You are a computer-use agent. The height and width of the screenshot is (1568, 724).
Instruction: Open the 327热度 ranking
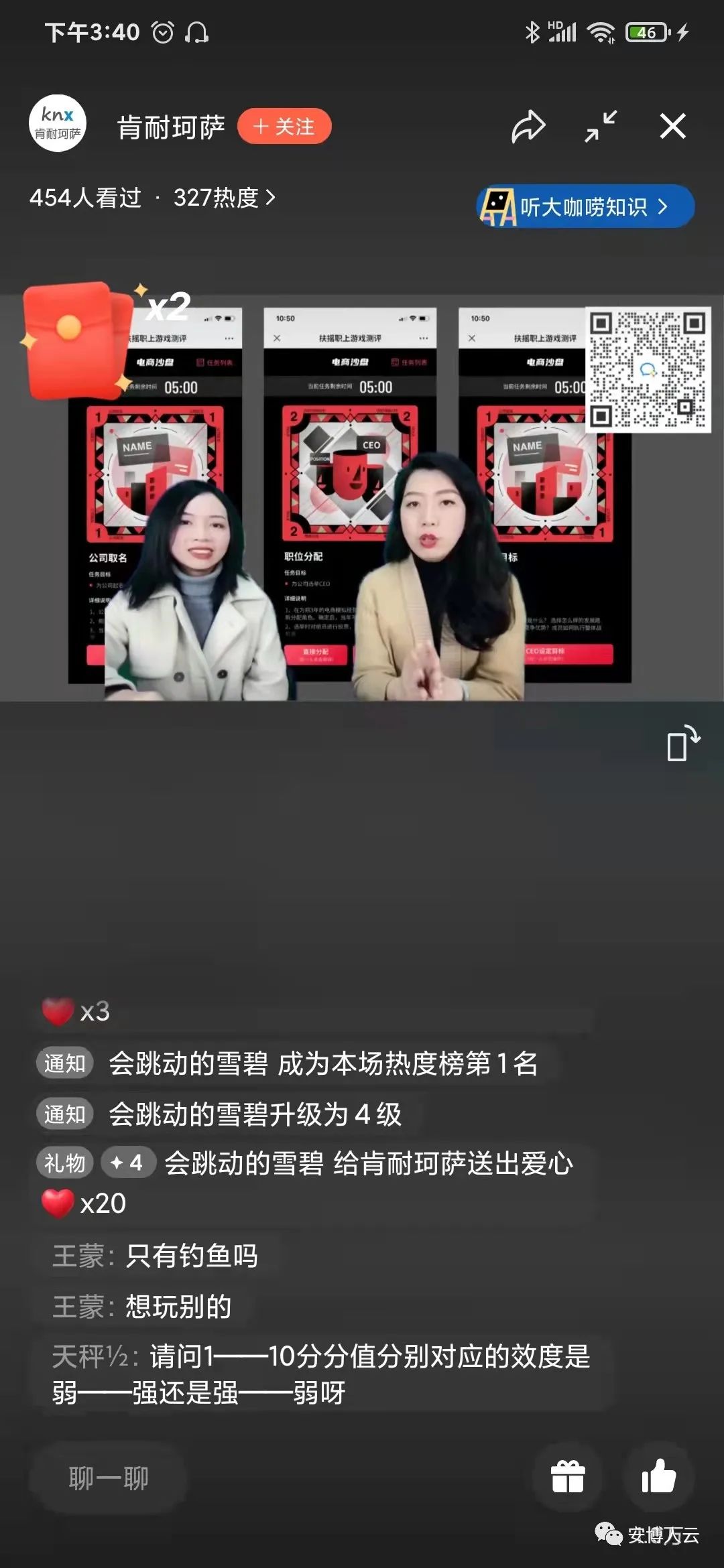click(x=224, y=198)
